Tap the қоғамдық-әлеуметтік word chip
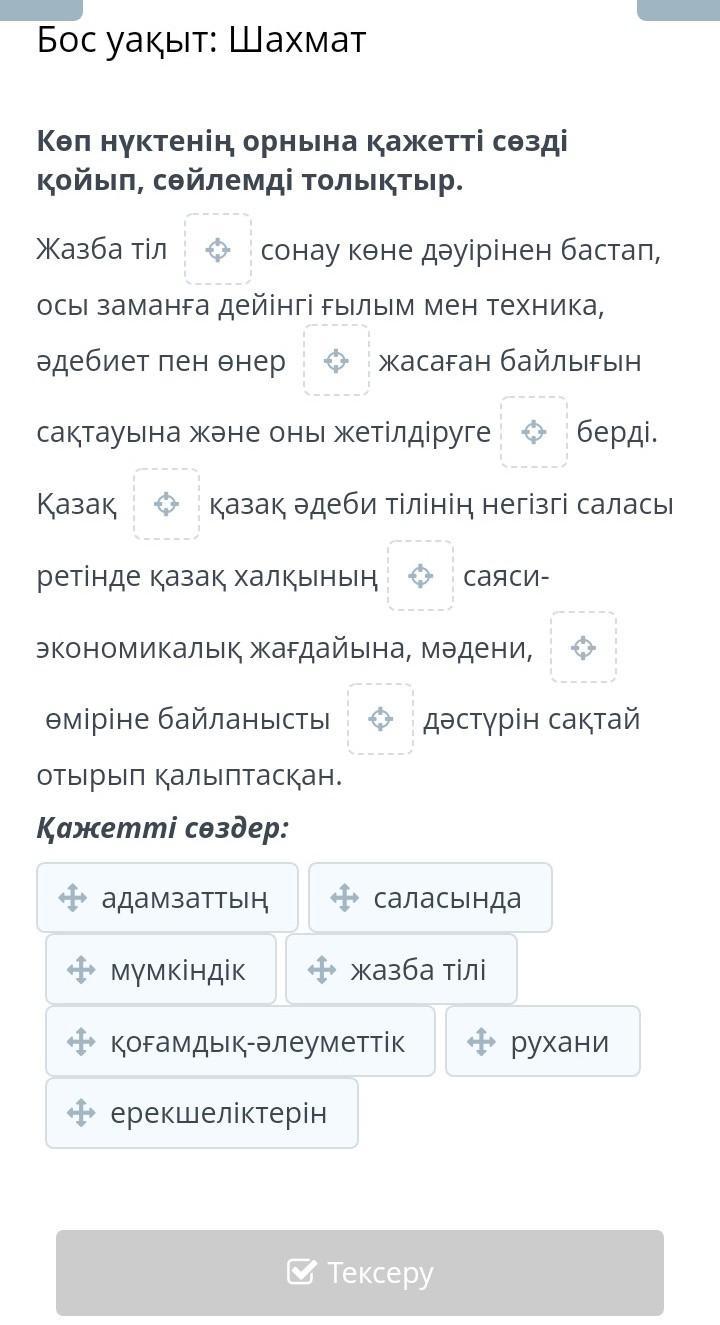The width and height of the screenshot is (720, 1325). coord(240,1041)
